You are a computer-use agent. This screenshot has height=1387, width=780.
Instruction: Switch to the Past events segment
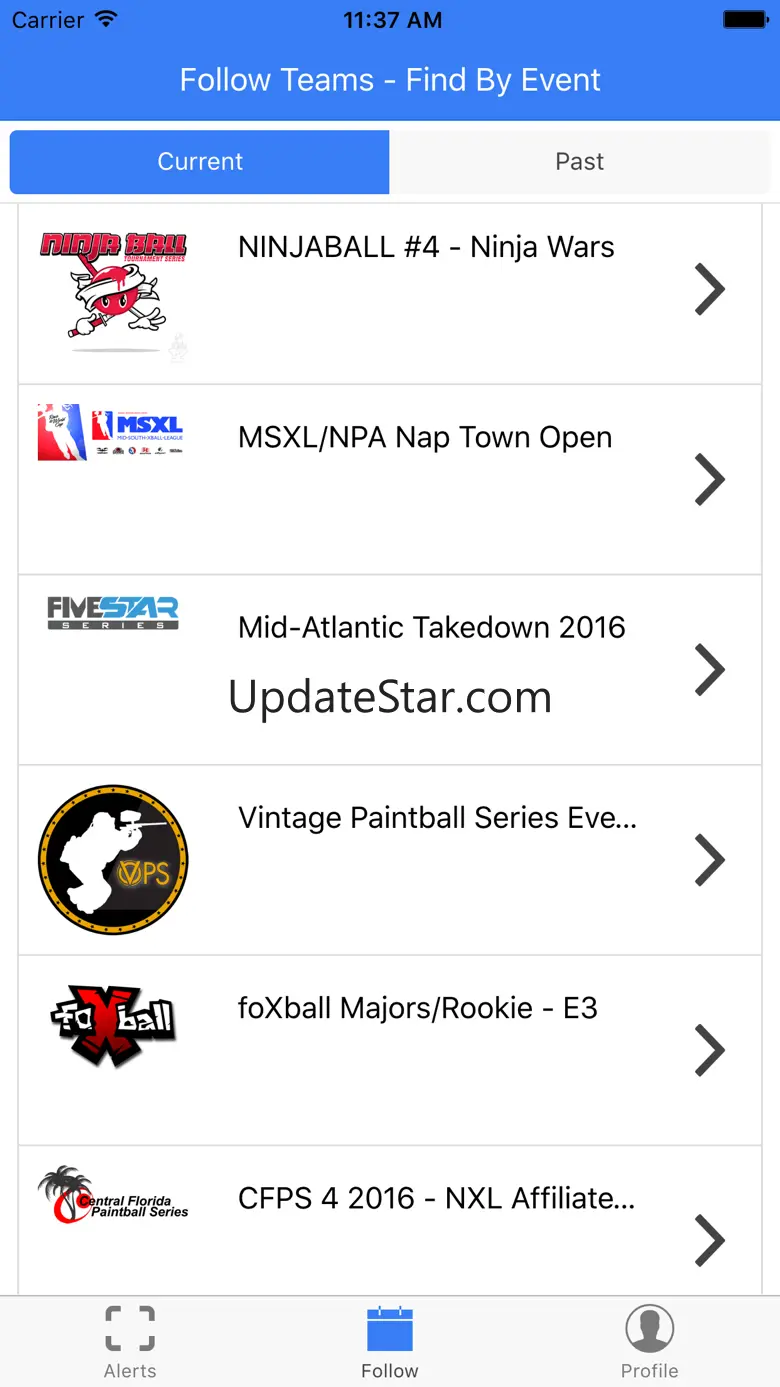point(580,162)
